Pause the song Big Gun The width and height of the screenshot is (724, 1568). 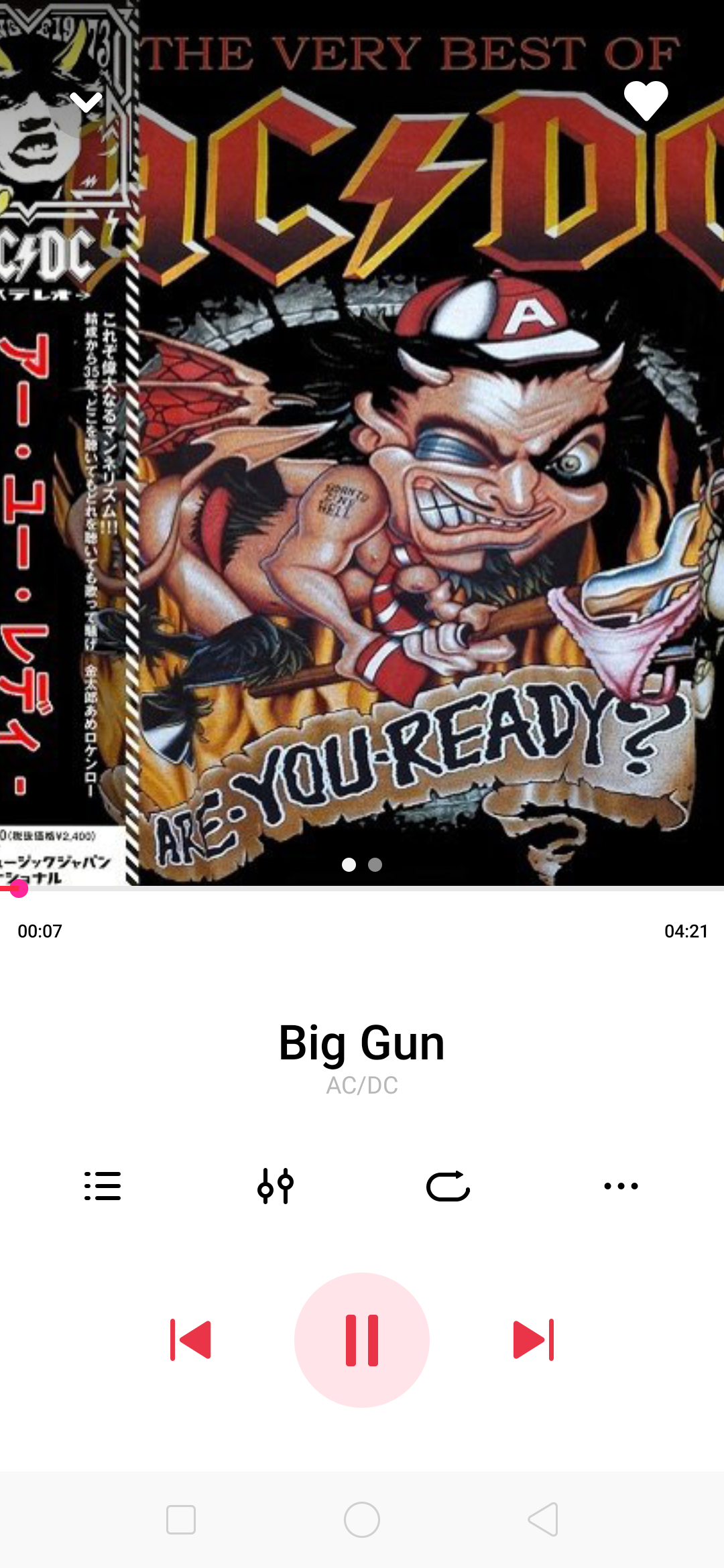pos(362,1340)
